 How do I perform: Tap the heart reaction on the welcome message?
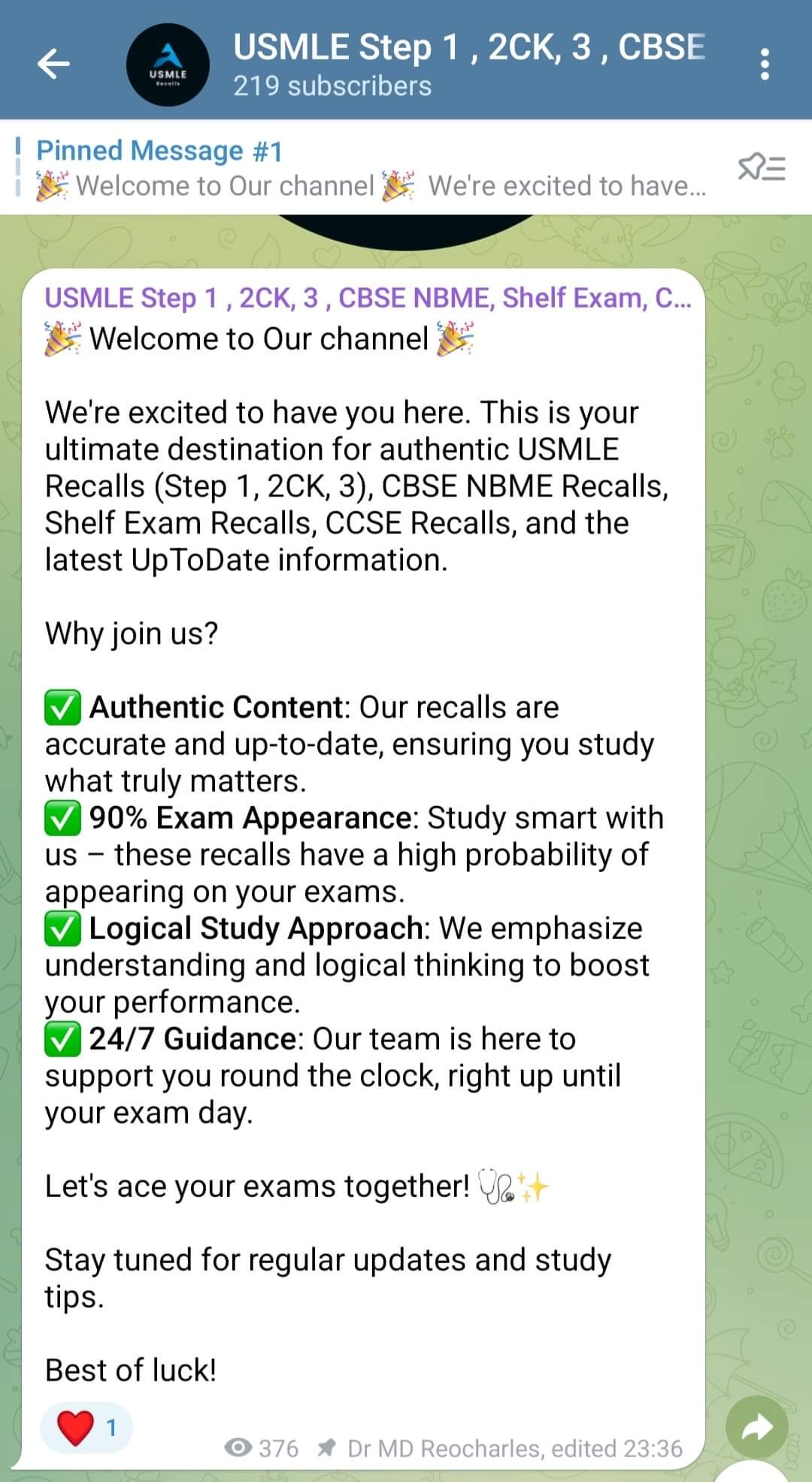[x=86, y=1427]
